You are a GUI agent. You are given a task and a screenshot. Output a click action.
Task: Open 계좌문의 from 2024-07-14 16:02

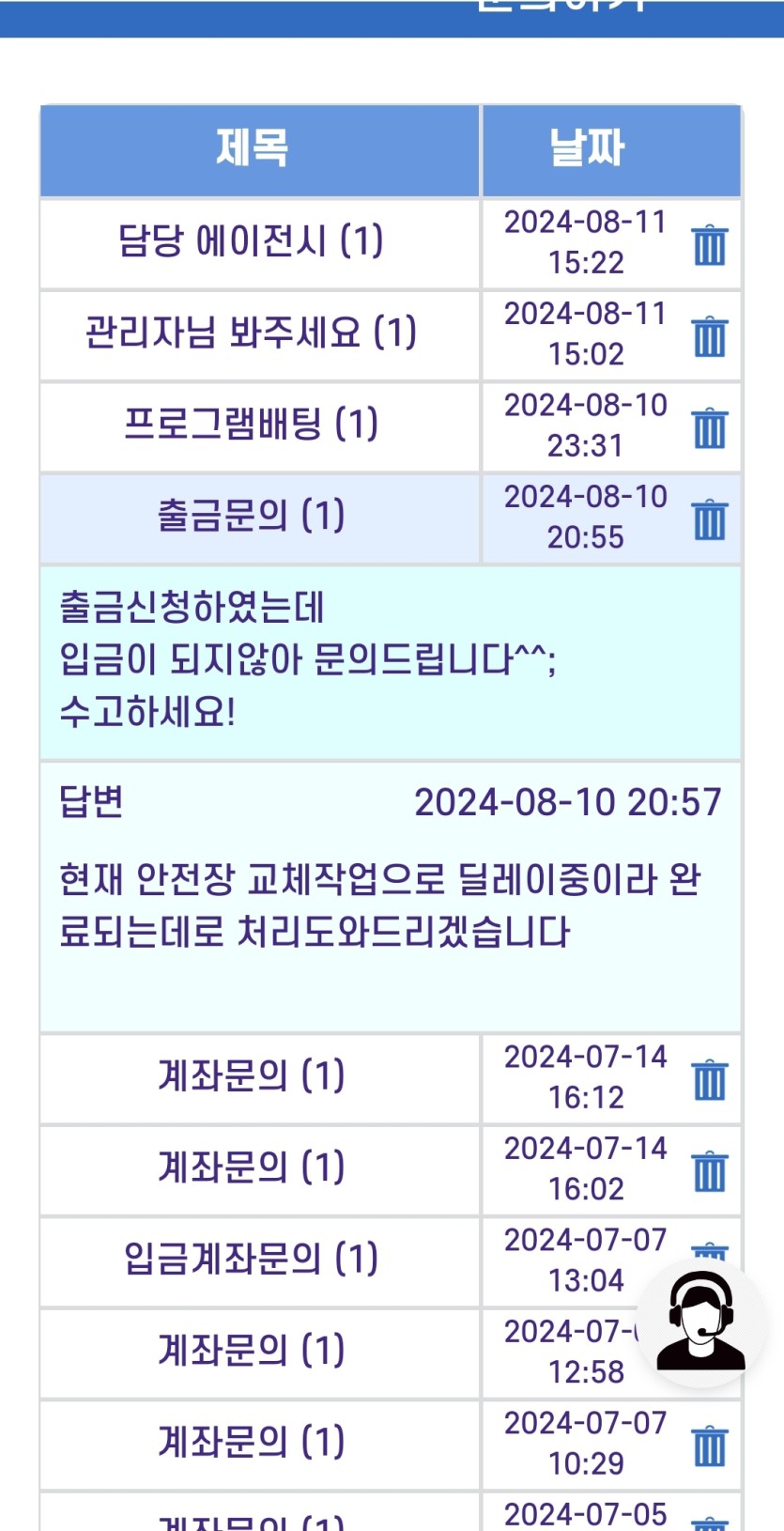(x=251, y=1168)
